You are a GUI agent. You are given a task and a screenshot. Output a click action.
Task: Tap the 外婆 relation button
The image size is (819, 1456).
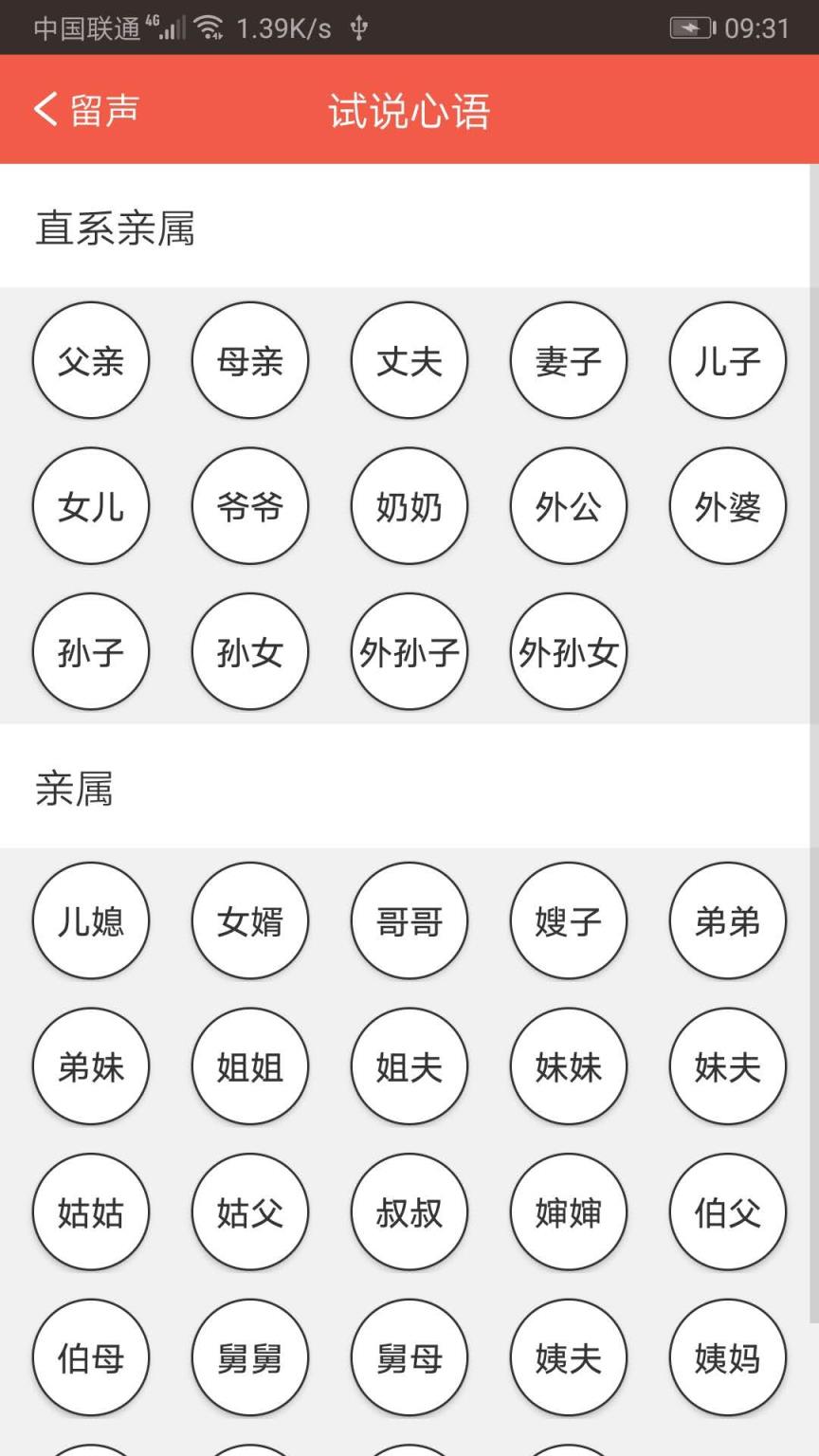pos(727,506)
